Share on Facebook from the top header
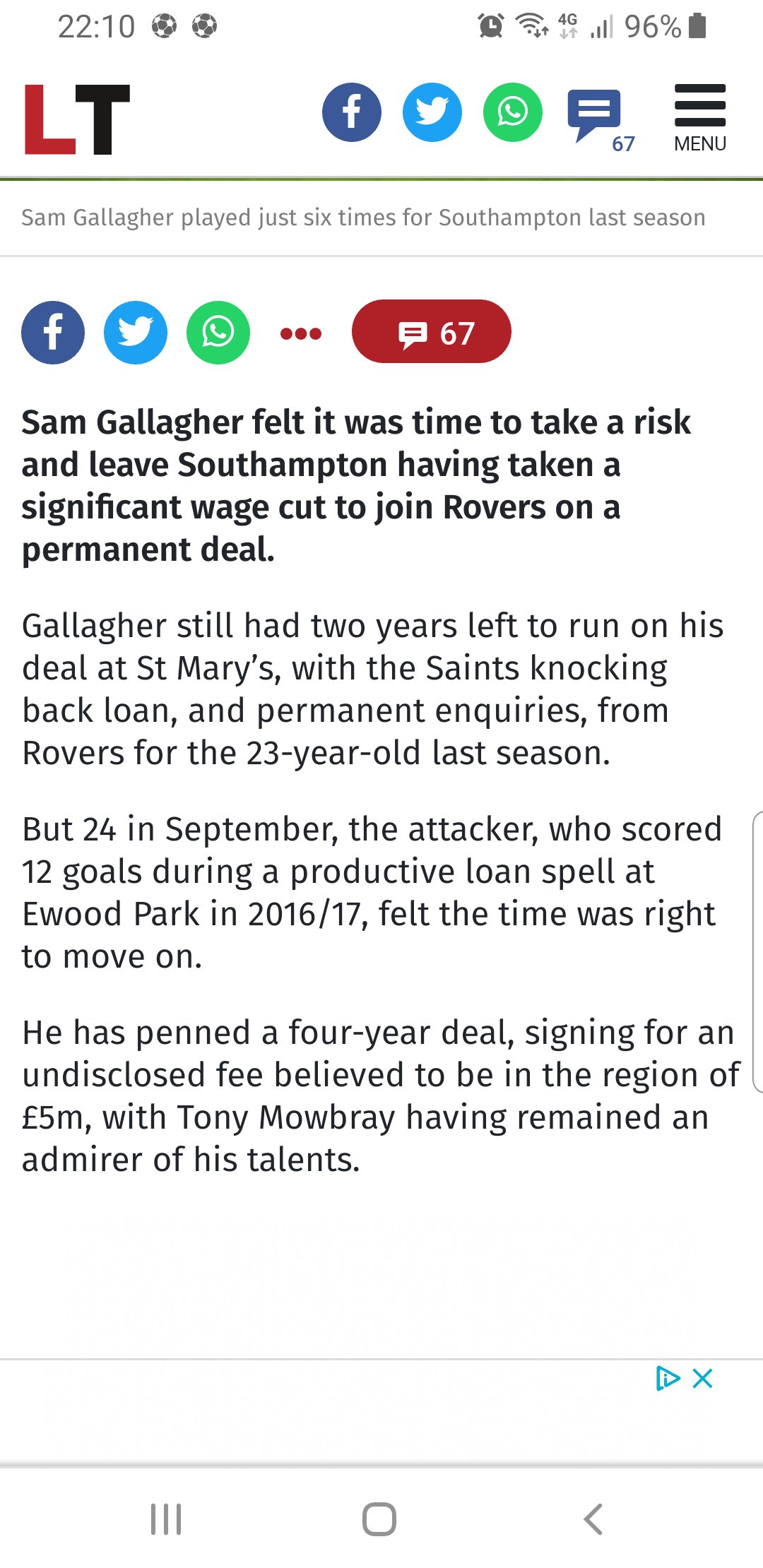 (352, 112)
